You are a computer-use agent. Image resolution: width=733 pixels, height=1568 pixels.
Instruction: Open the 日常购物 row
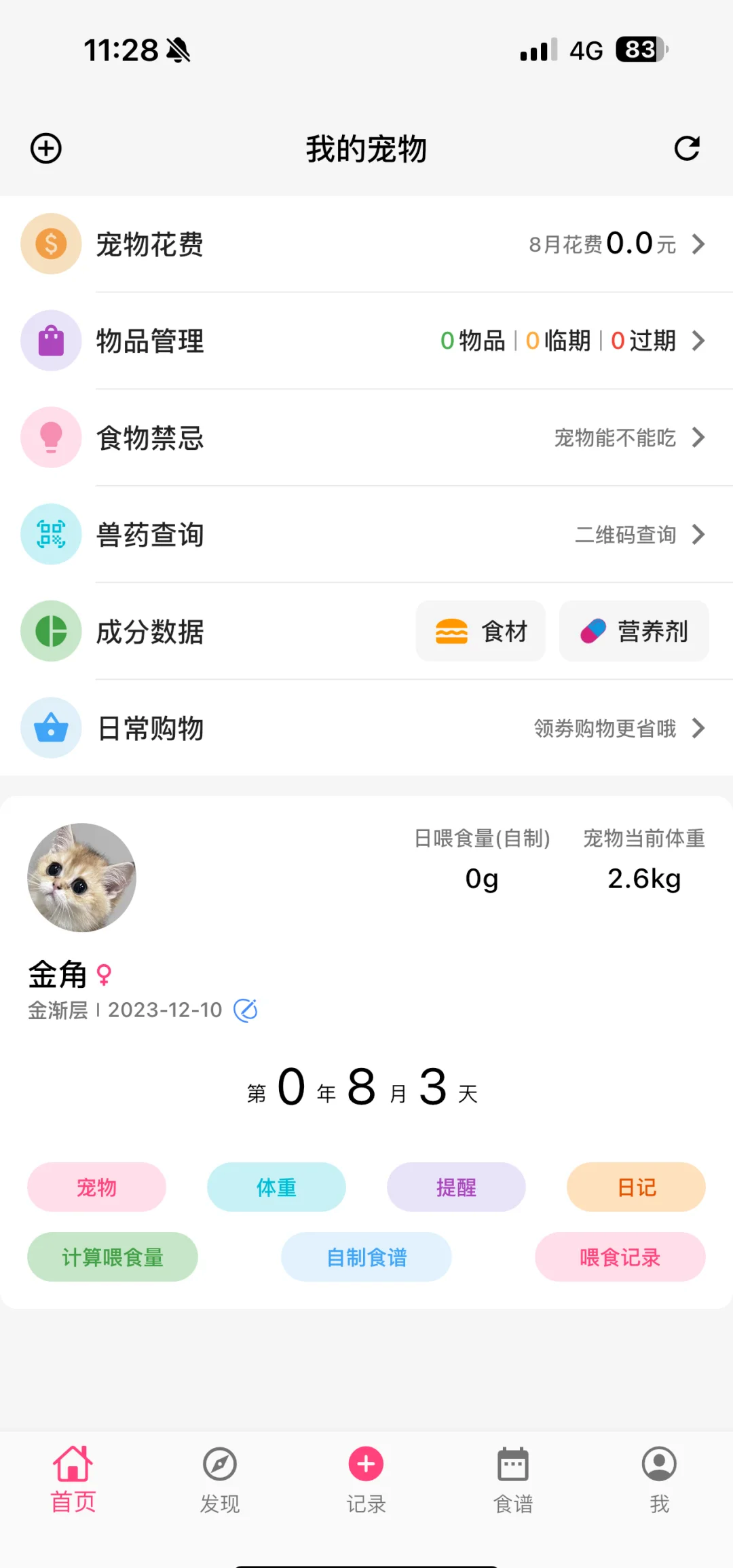pos(366,728)
